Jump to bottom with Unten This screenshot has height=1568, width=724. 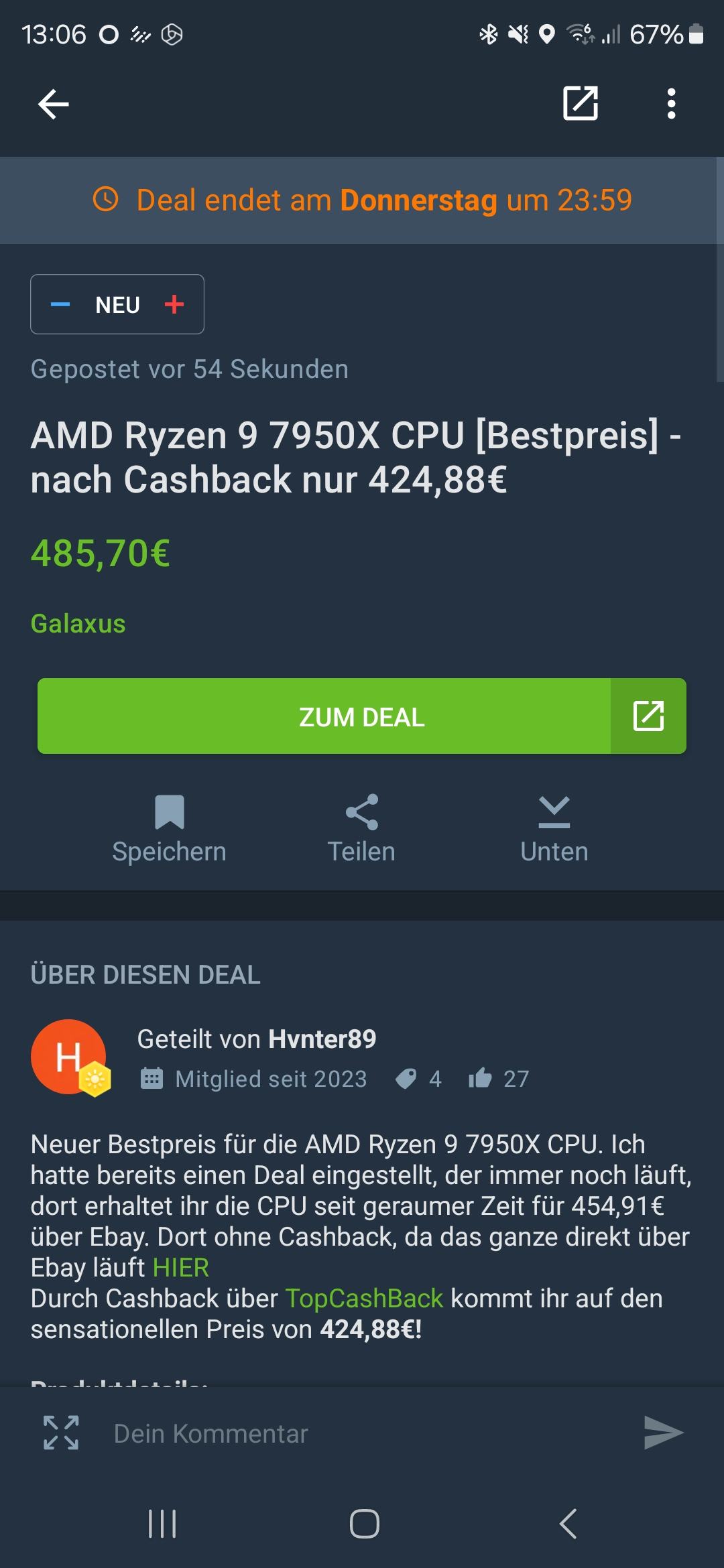554,830
